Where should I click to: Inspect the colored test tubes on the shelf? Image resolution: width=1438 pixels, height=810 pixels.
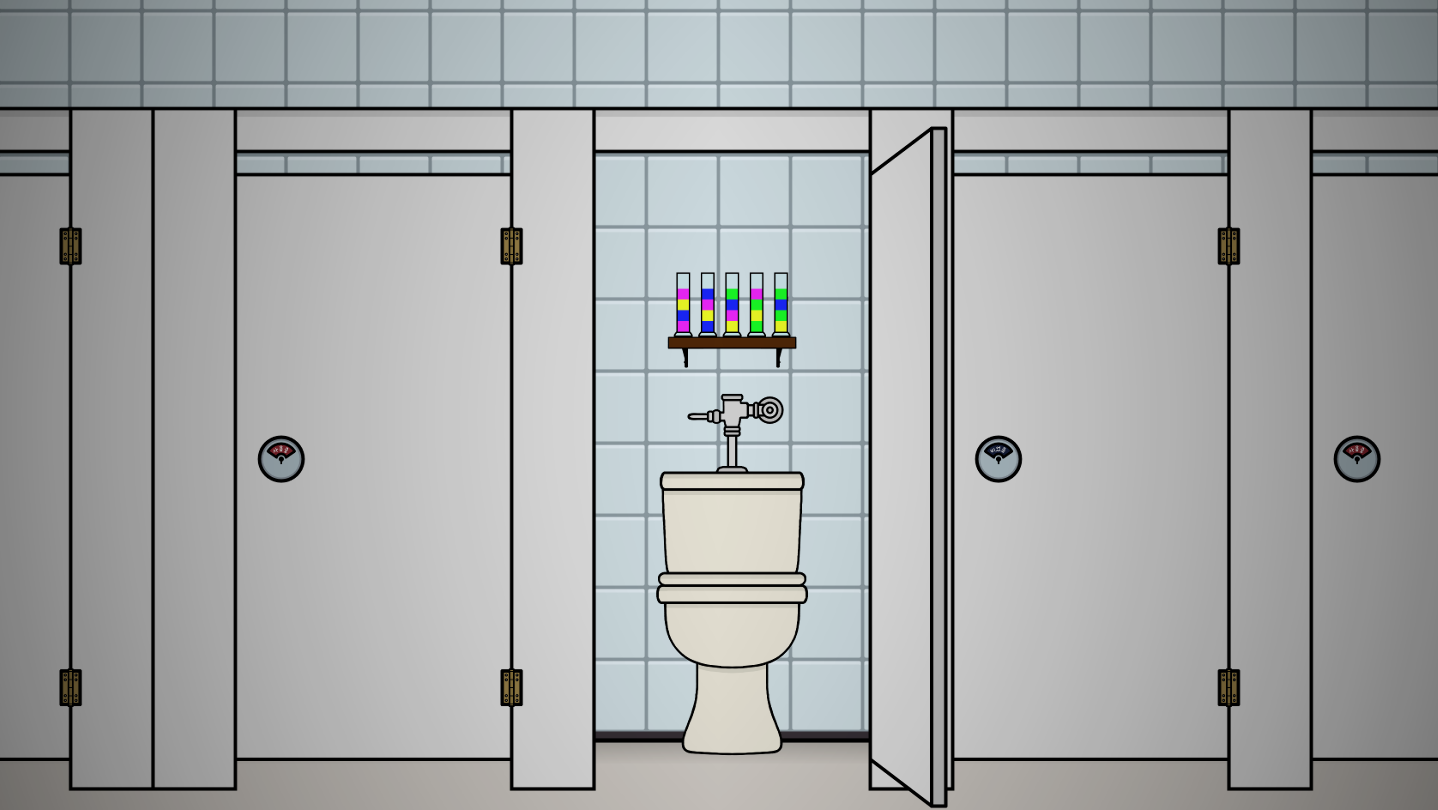[732, 304]
